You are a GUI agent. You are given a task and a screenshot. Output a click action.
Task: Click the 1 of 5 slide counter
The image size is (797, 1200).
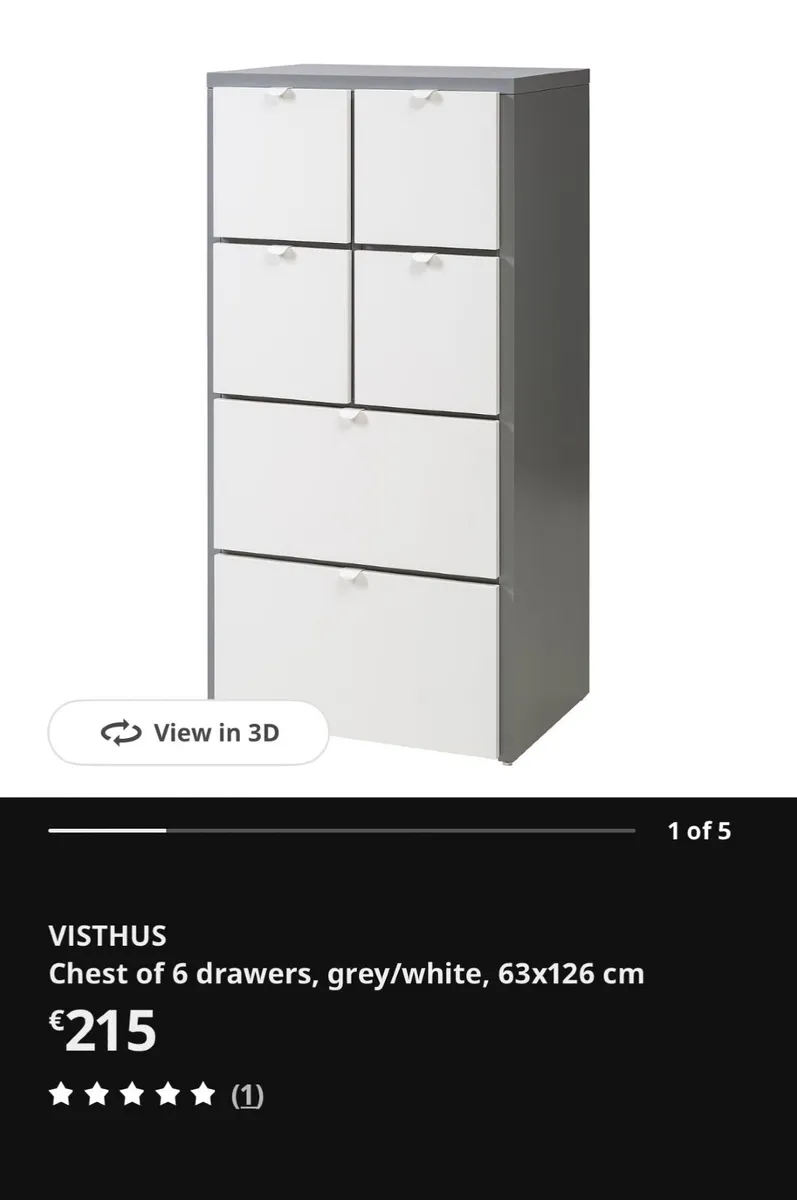699,829
